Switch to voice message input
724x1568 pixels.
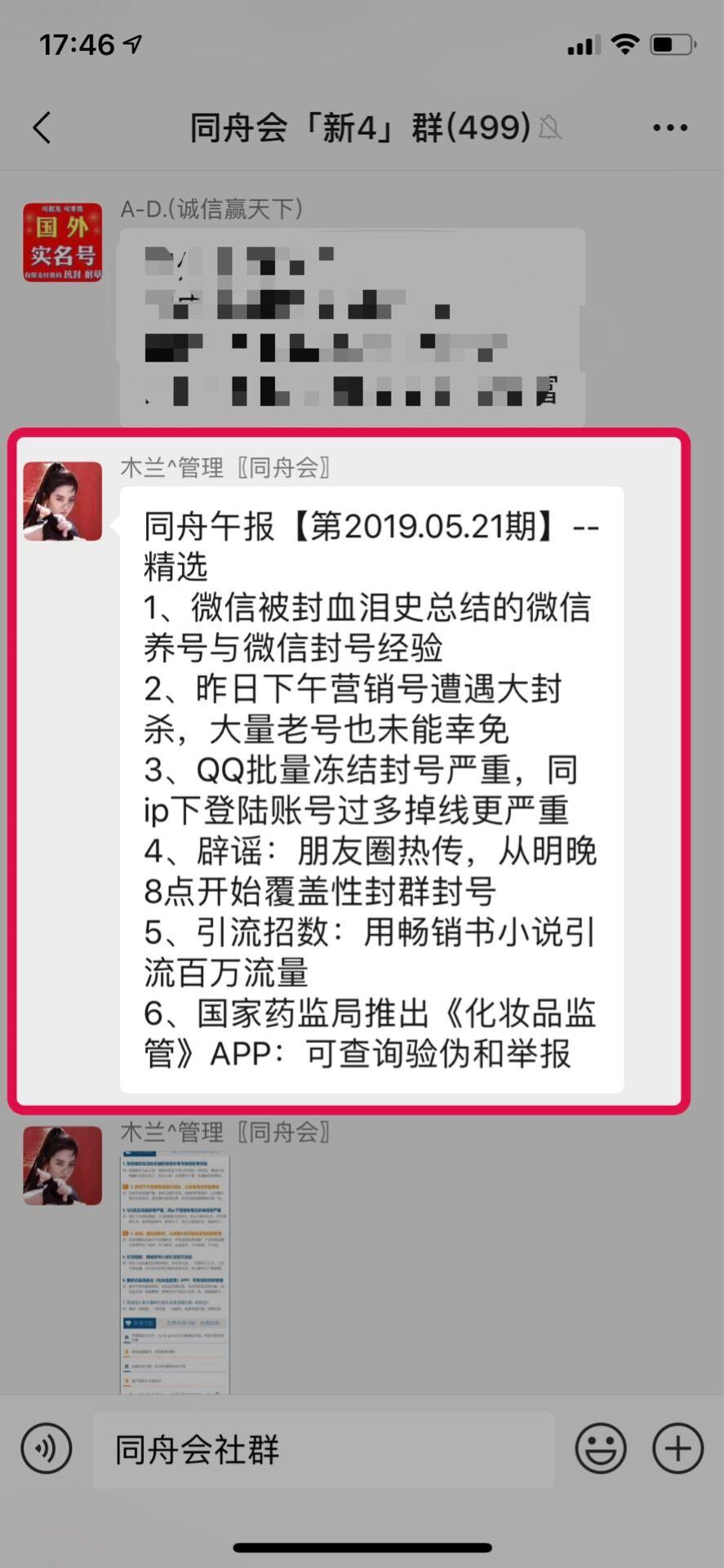[47, 1448]
